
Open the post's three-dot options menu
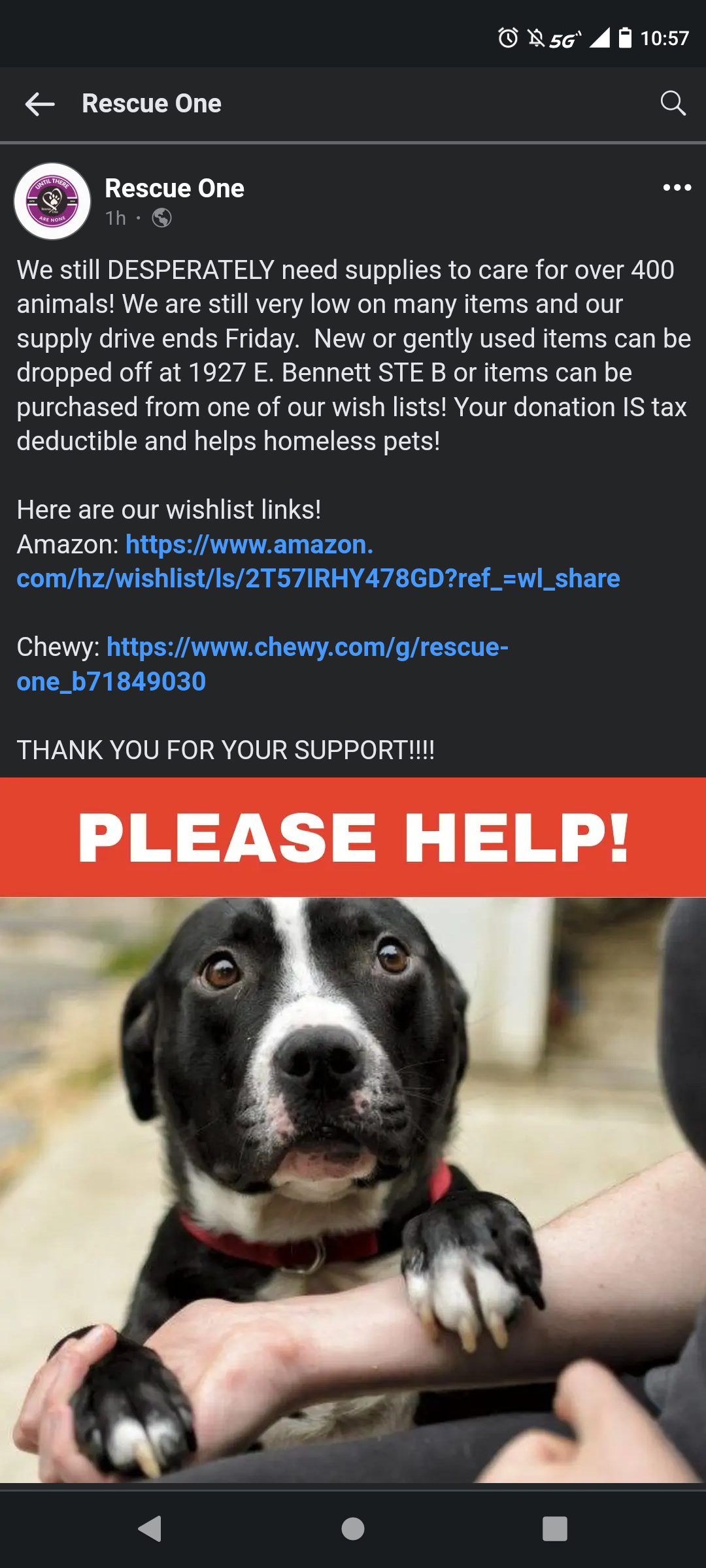[x=677, y=188]
